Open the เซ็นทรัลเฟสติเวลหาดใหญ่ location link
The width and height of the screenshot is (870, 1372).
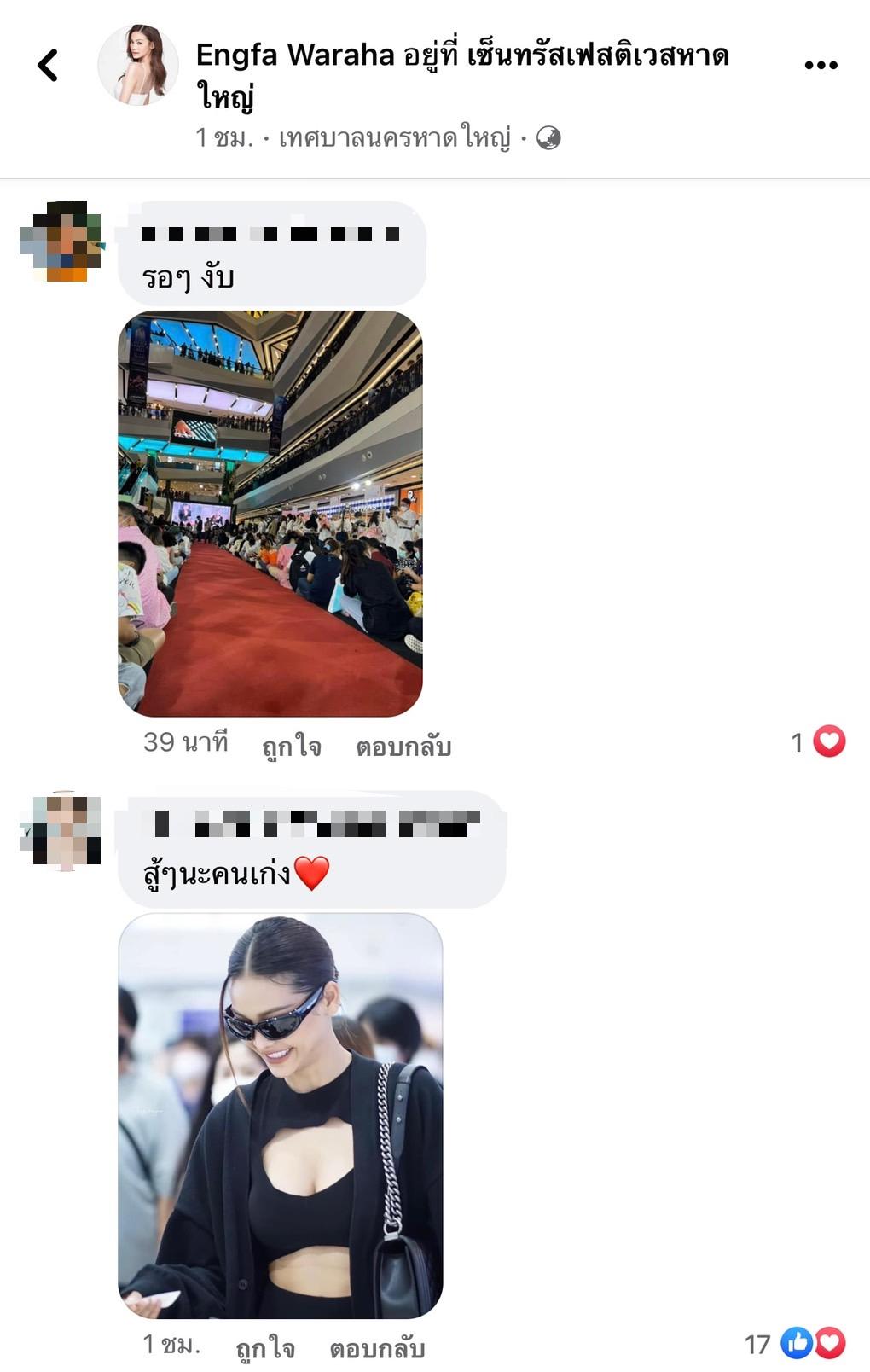pos(597,56)
